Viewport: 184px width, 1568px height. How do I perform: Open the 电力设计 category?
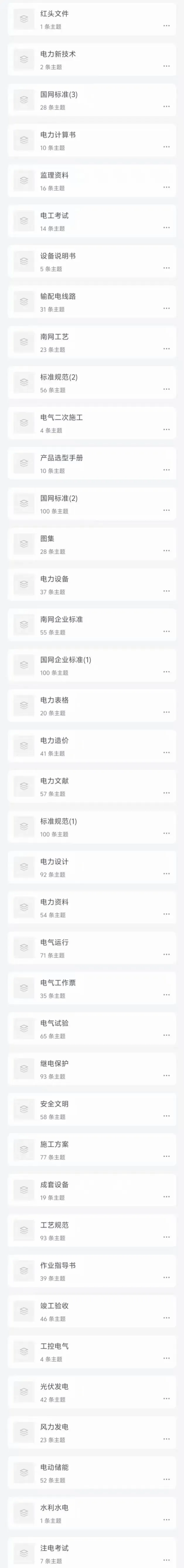[x=92, y=867]
